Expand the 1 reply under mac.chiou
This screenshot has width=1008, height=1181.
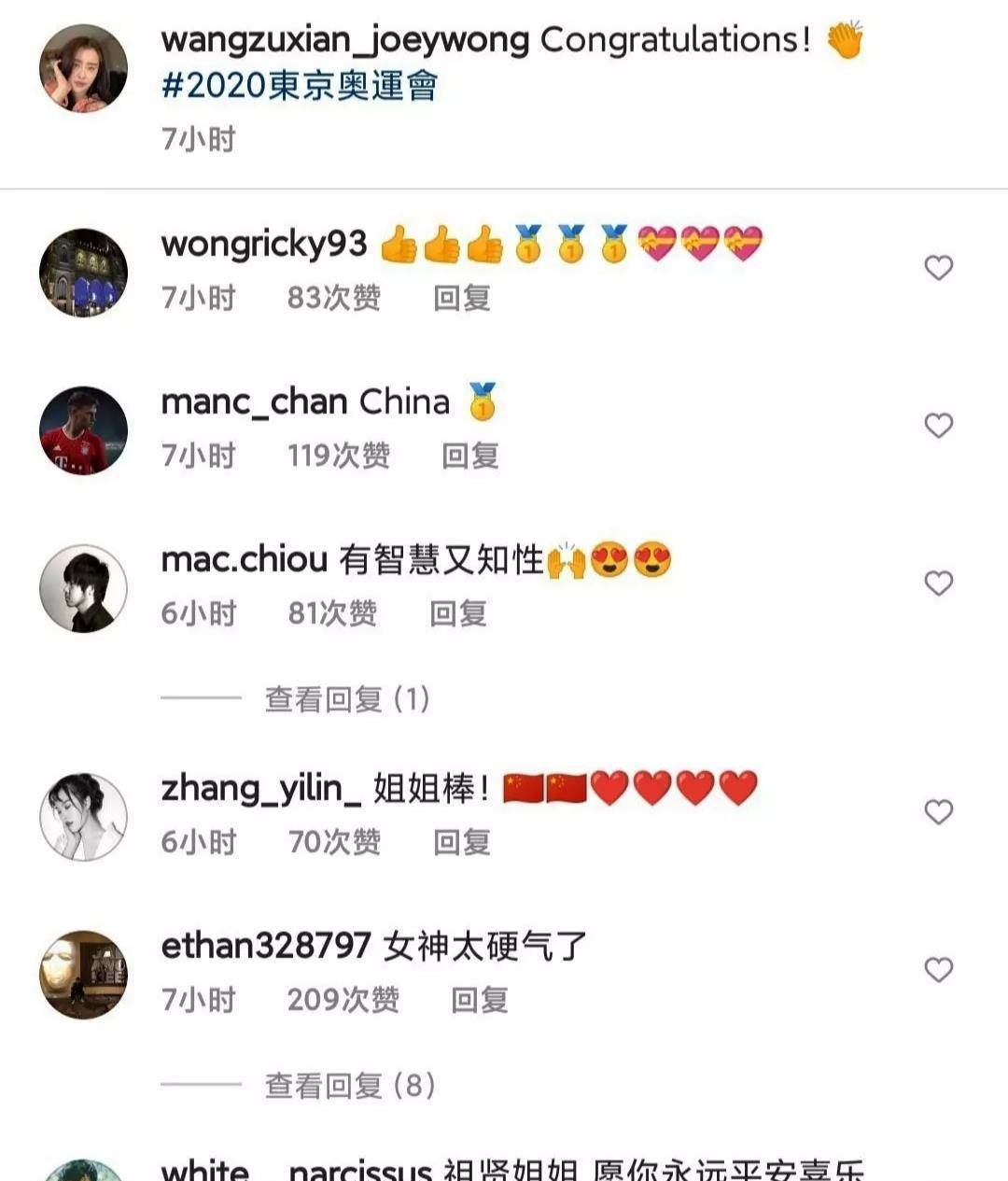click(346, 699)
